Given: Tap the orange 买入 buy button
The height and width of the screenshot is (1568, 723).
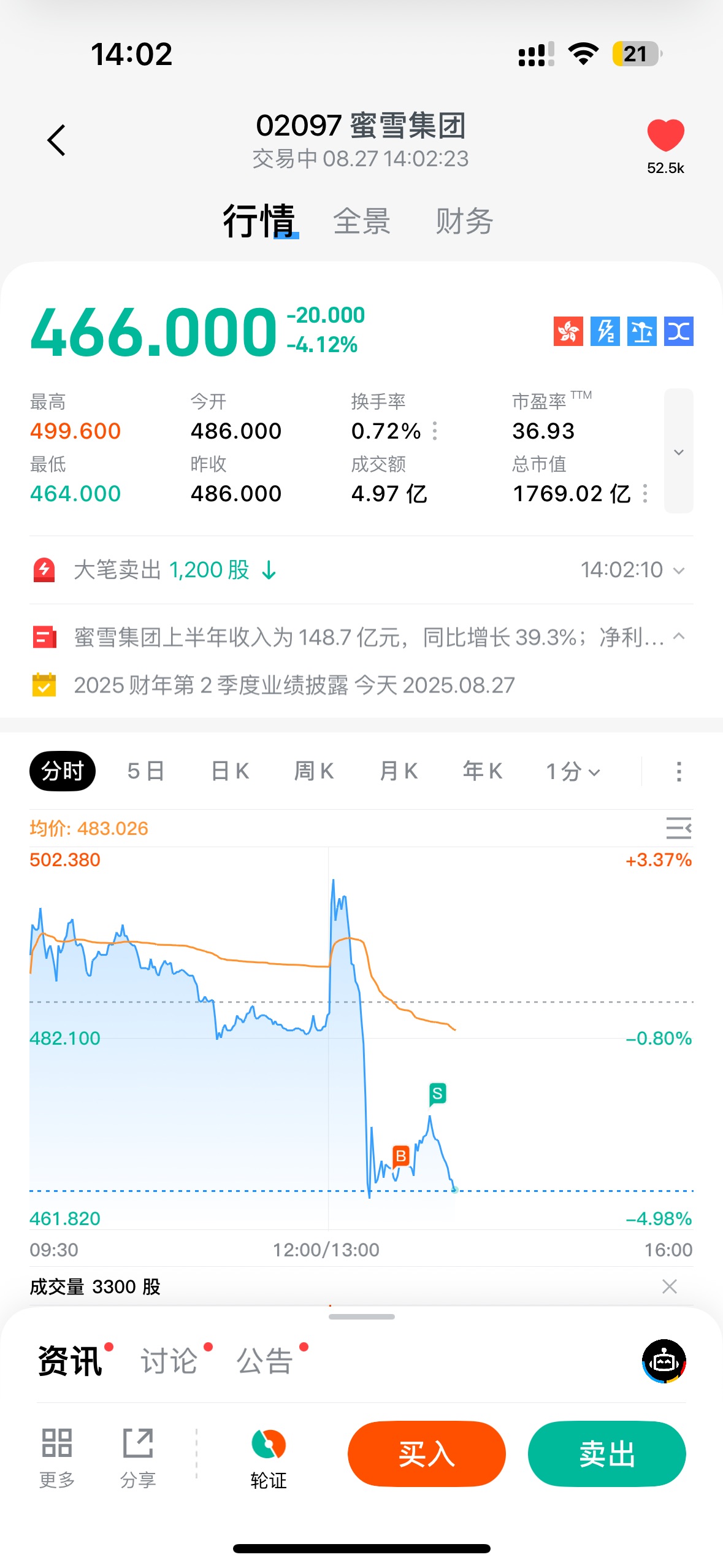Looking at the screenshot, I should point(426,1454).
